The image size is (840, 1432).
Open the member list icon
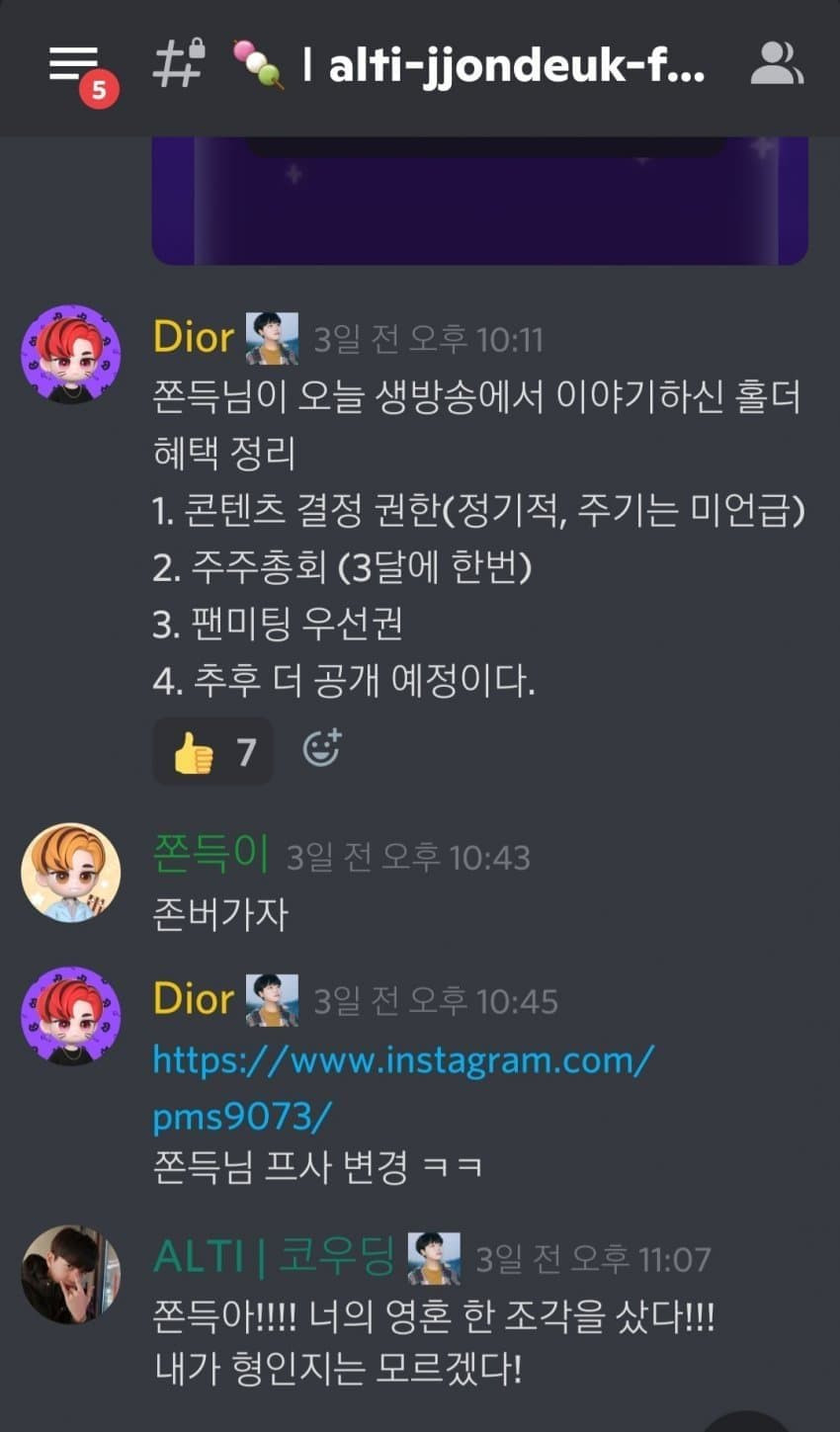click(777, 65)
